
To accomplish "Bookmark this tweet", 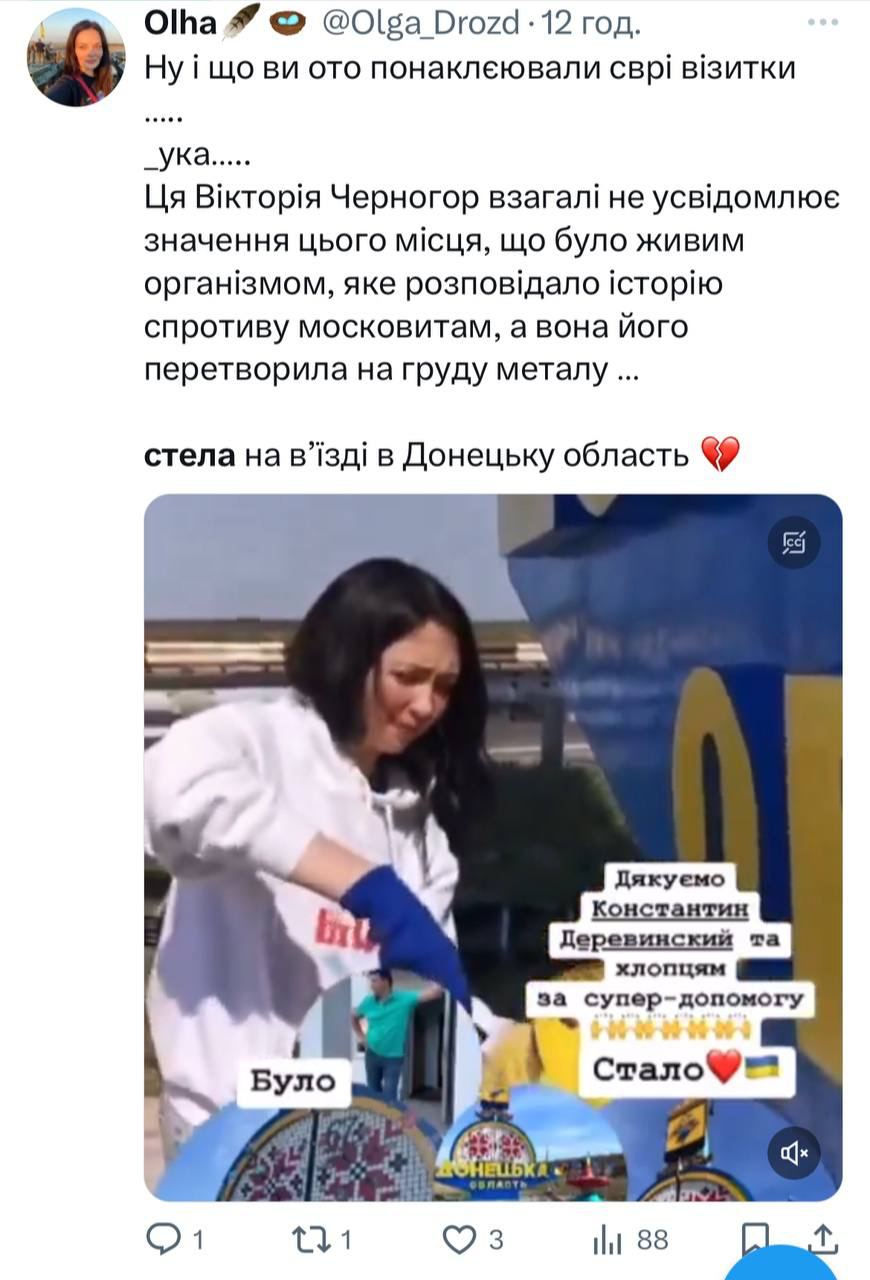I will pyautogui.click(x=755, y=1238).
